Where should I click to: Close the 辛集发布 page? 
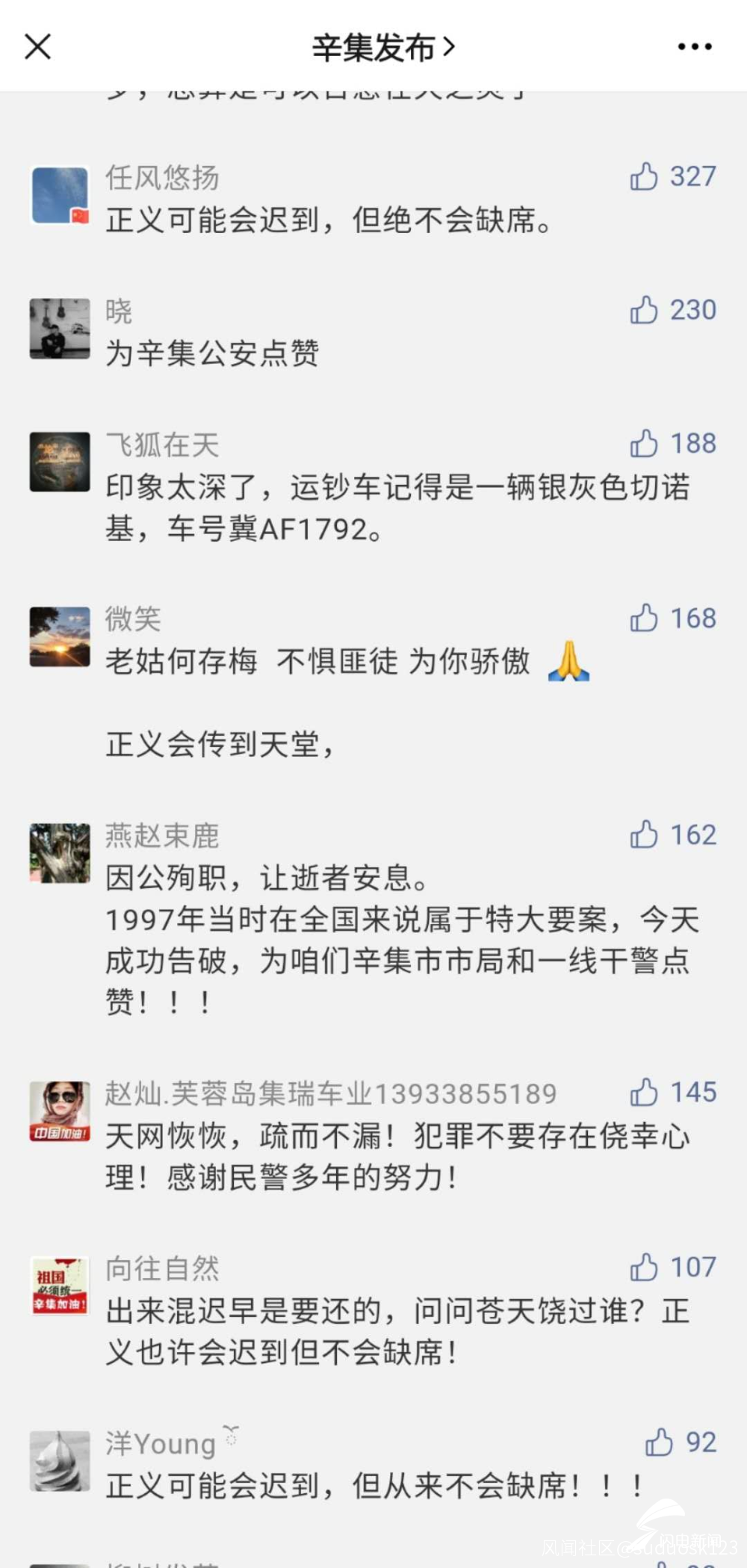[x=37, y=46]
